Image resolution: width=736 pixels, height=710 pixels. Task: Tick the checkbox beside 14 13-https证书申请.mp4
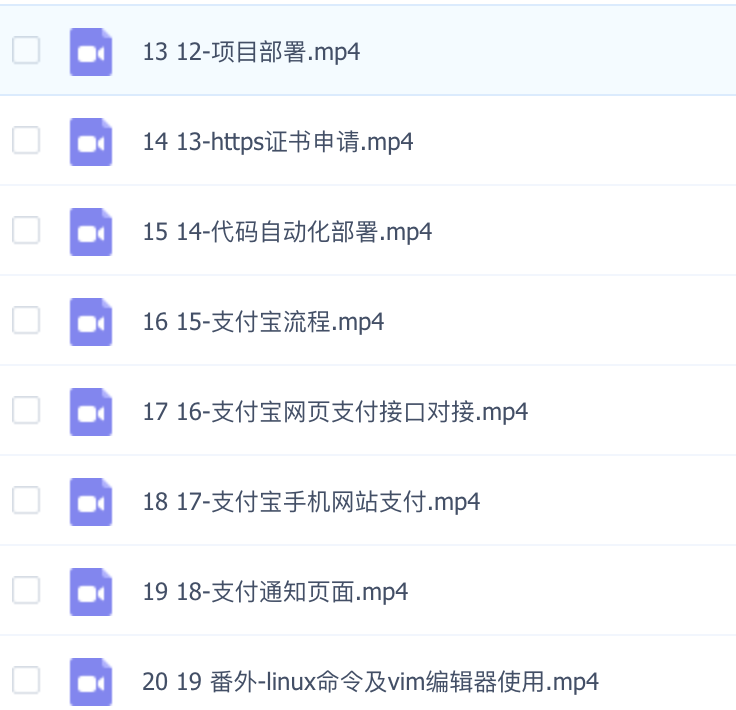pos(26,141)
